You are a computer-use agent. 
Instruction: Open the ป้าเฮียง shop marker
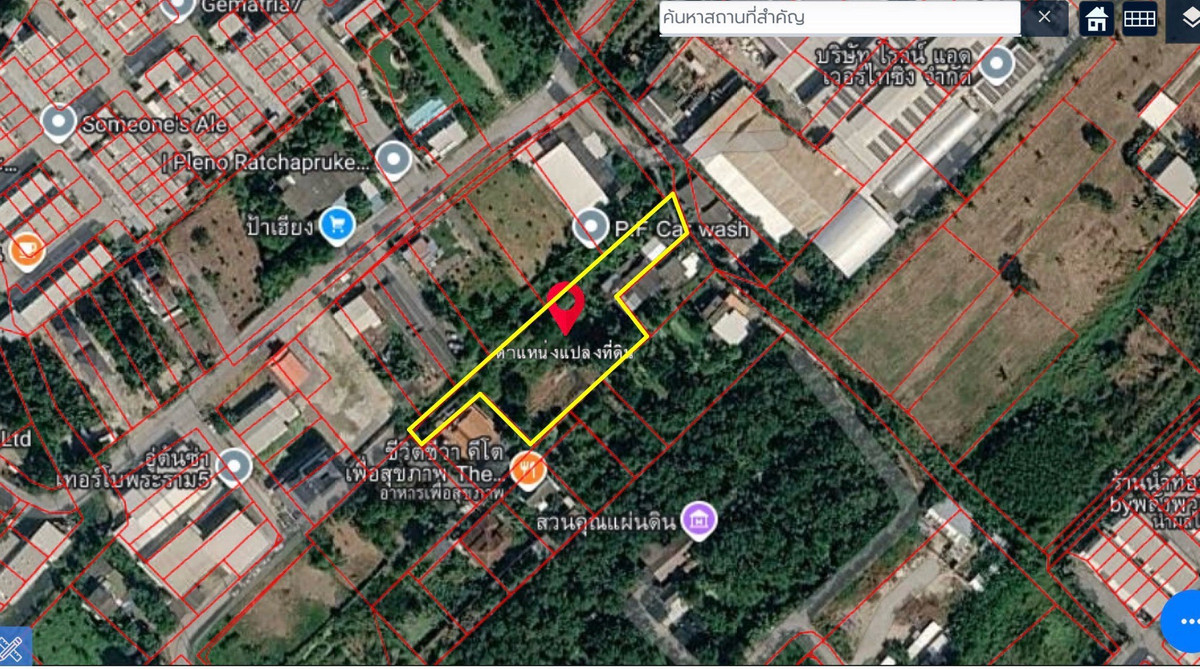338,224
